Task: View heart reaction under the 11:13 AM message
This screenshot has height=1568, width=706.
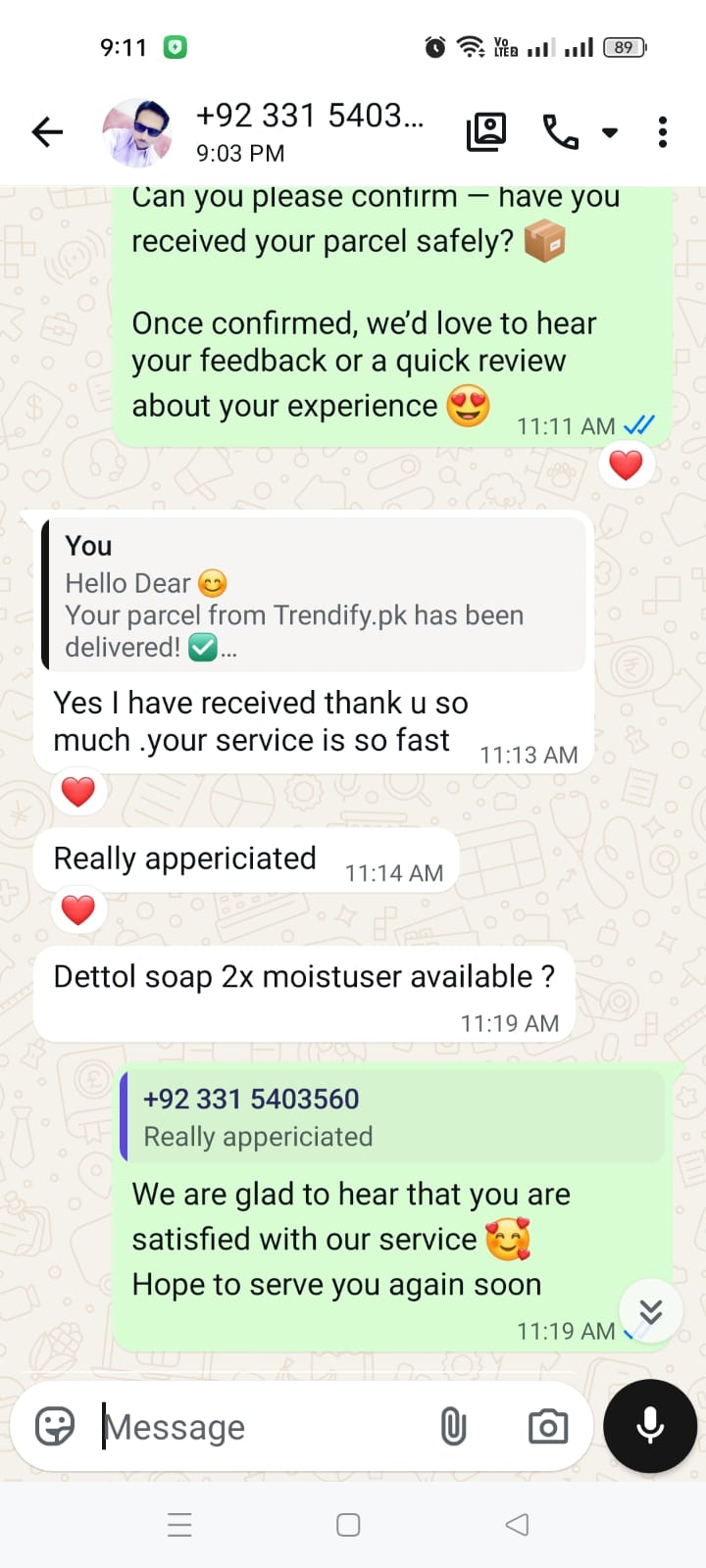Action: coord(78,791)
